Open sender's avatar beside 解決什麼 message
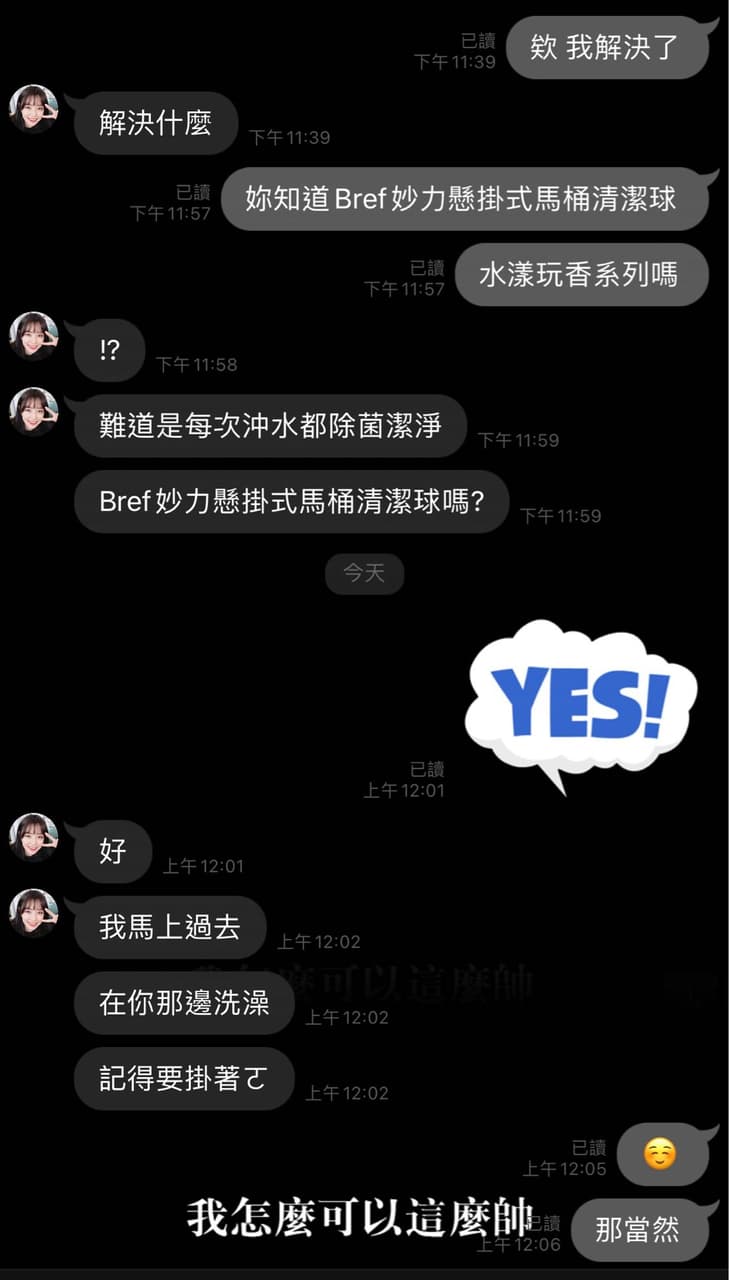This screenshot has width=729, height=1280. 34,109
